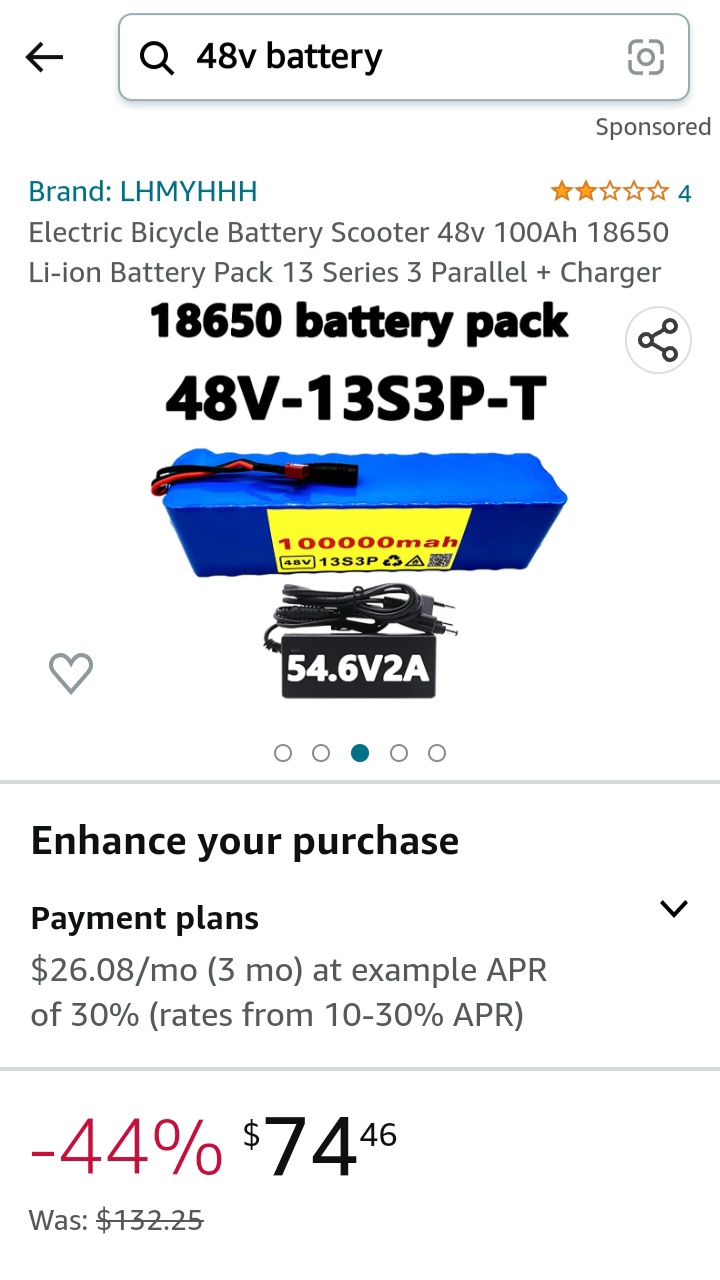Go back using the arrow icon
The height and width of the screenshot is (1280, 720).
(44, 58)
